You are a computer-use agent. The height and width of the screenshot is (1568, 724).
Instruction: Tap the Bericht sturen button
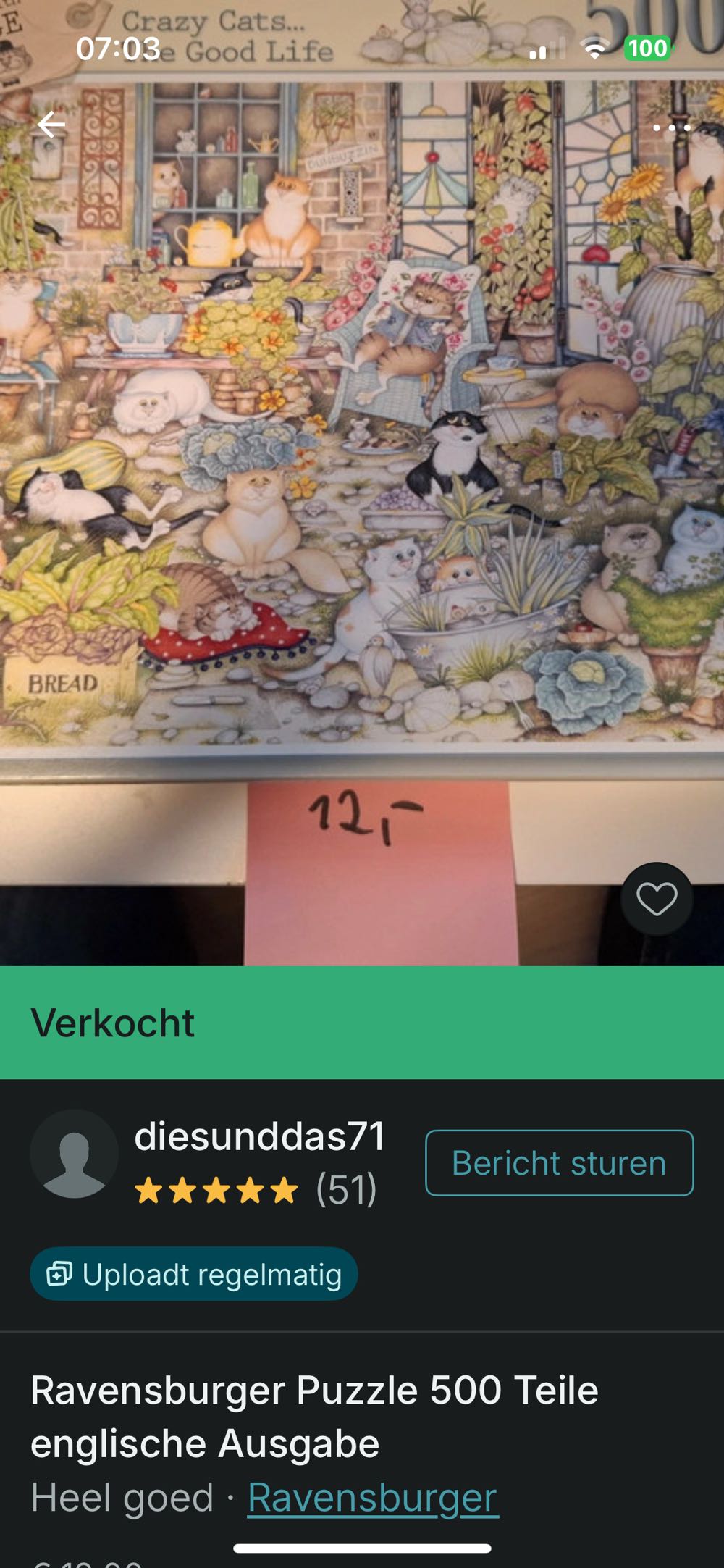tap(559, 1163)
